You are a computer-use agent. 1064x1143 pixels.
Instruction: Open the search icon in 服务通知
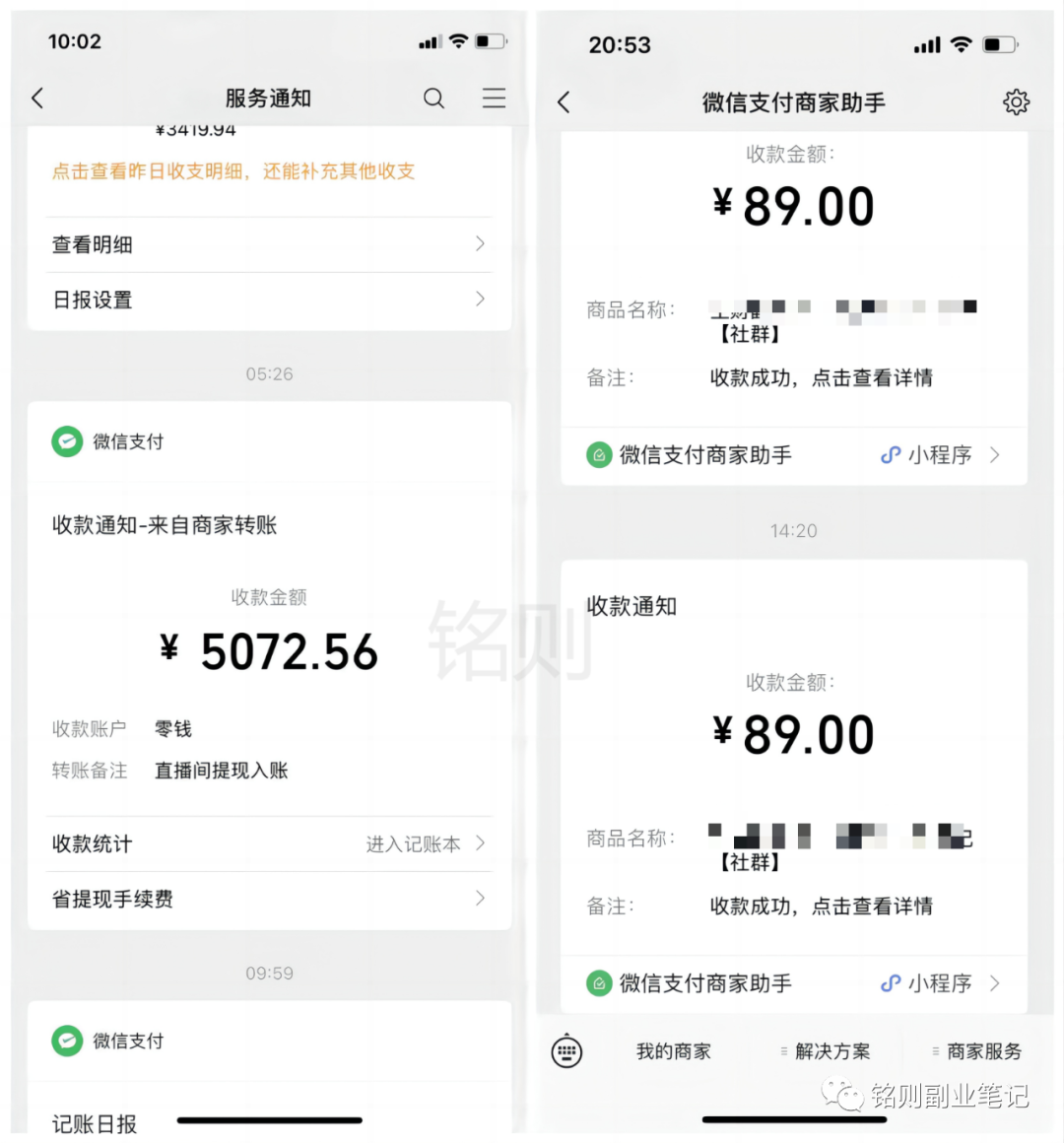click(433, 99)
